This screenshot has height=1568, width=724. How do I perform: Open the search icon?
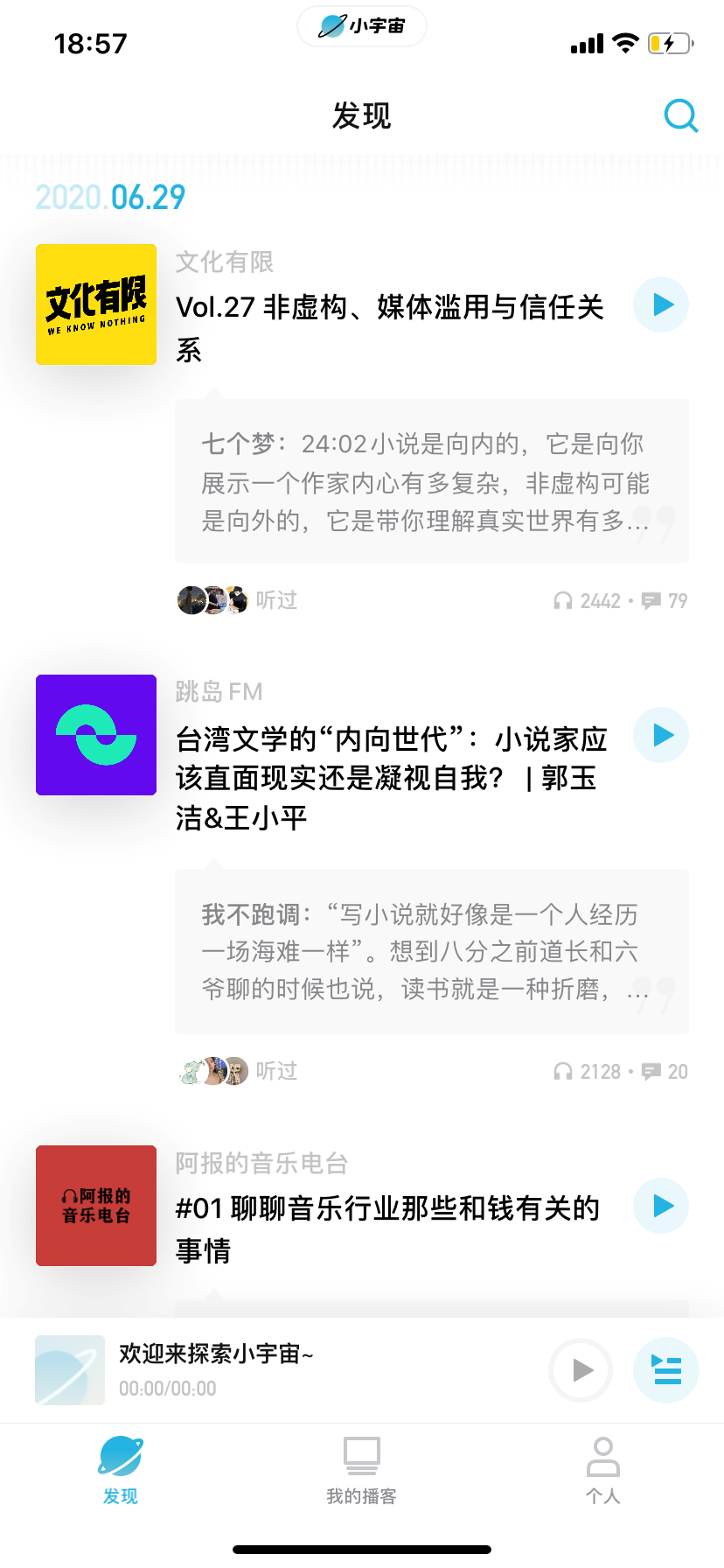[x=680, y=115]
